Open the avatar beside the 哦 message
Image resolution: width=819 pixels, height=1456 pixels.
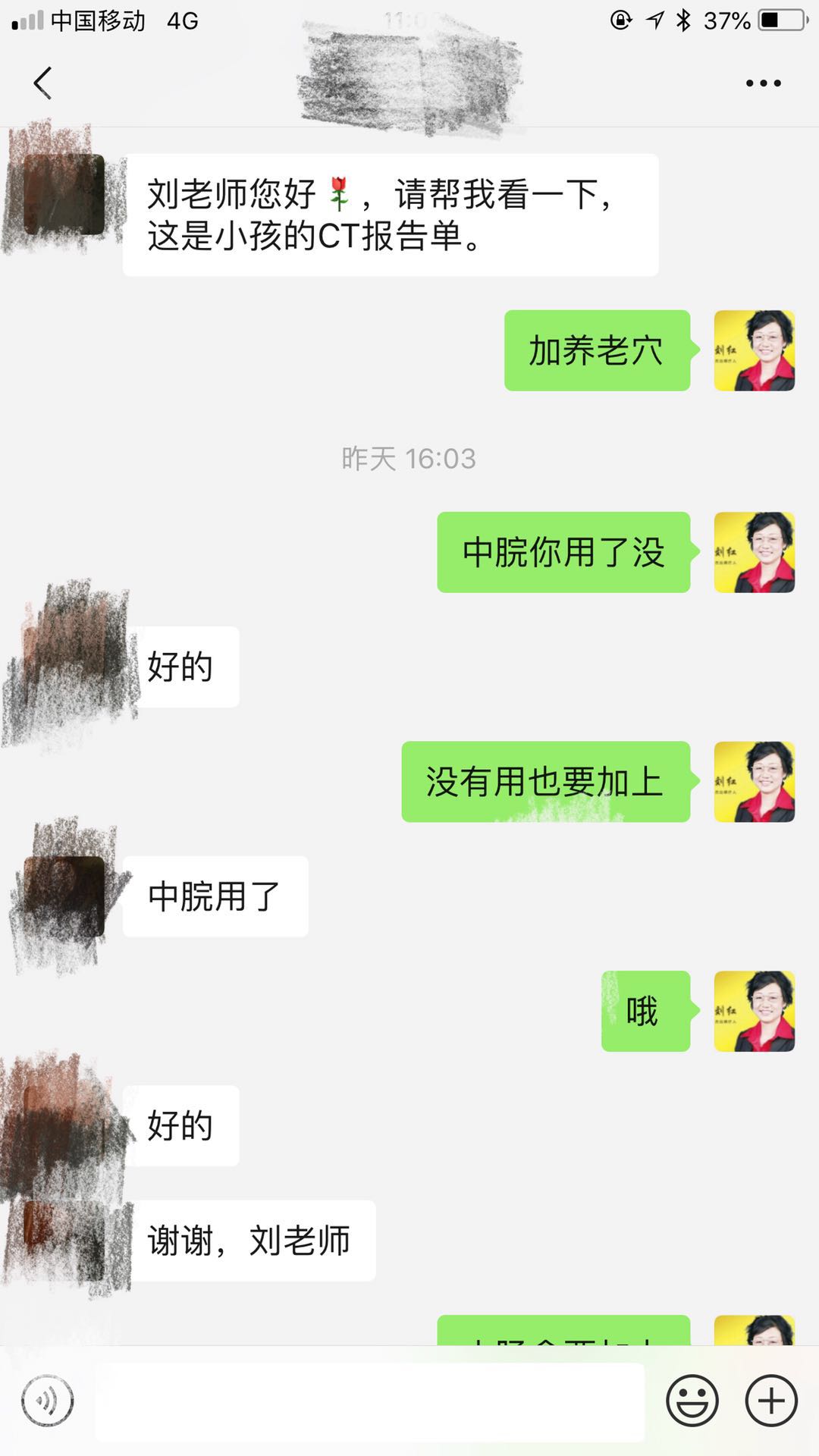754,1011
